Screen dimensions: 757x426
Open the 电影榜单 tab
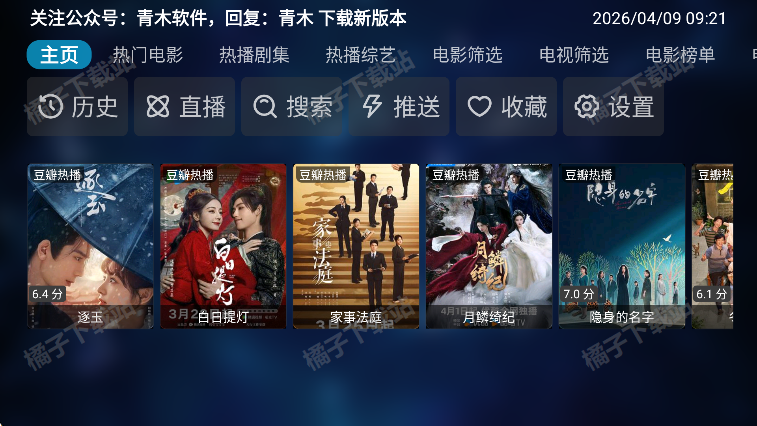click(x=680, y=55)
